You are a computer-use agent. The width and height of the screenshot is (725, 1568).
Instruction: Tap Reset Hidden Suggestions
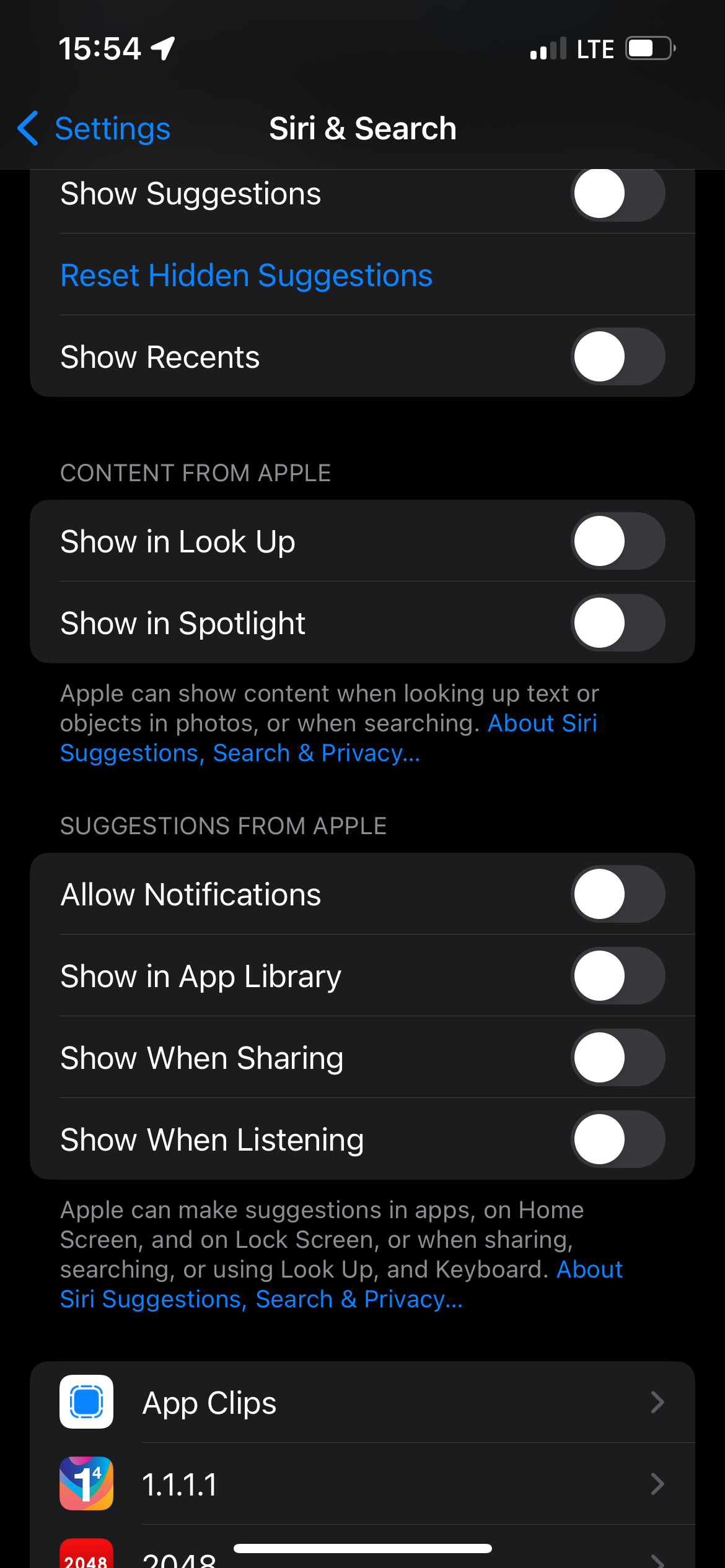point(247,275)
